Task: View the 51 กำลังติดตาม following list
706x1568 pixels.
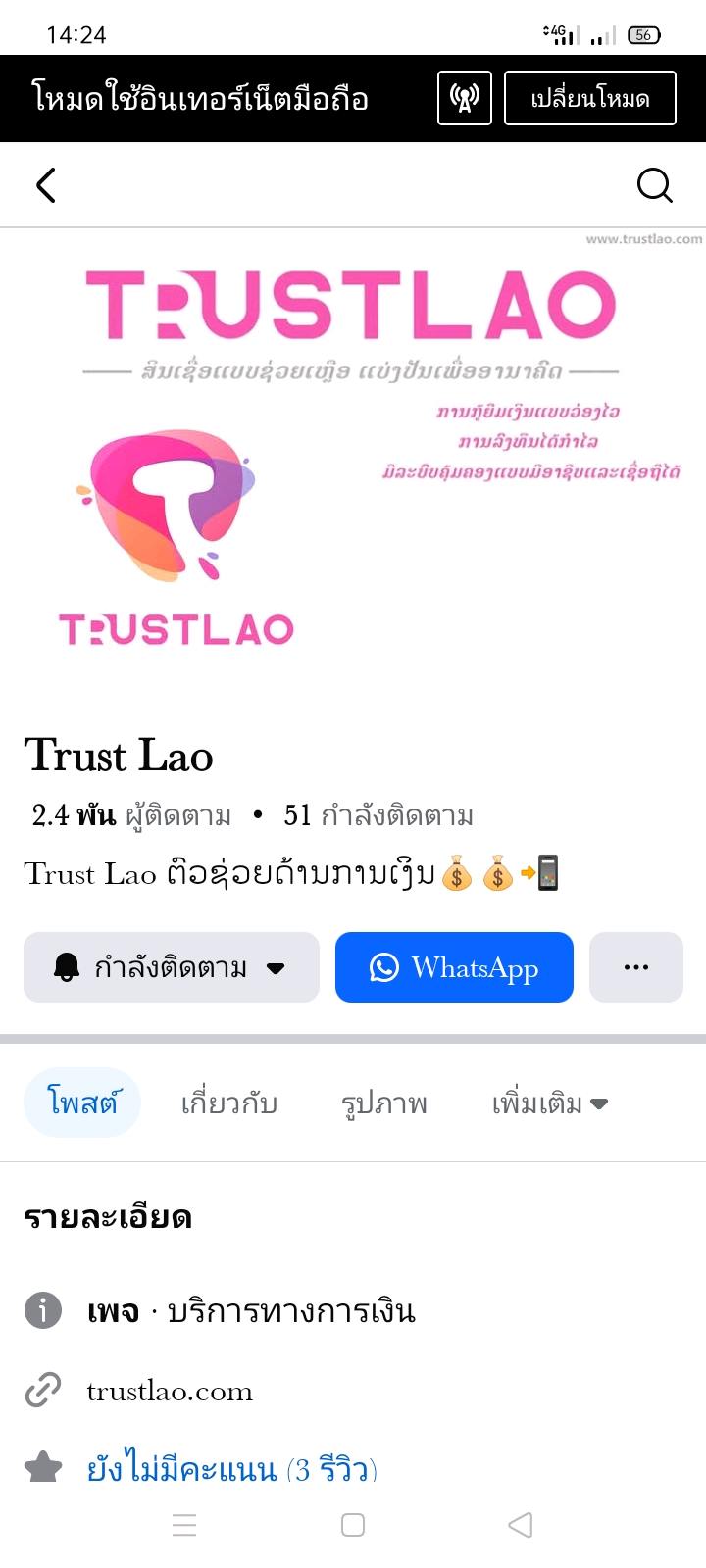Action: click(x=378, y=815)
